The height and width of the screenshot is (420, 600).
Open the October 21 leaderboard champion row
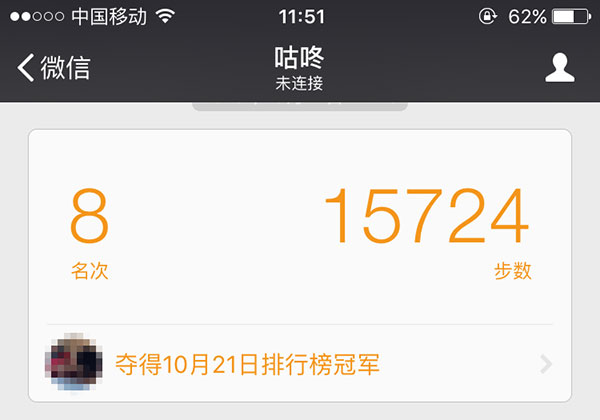300,364
